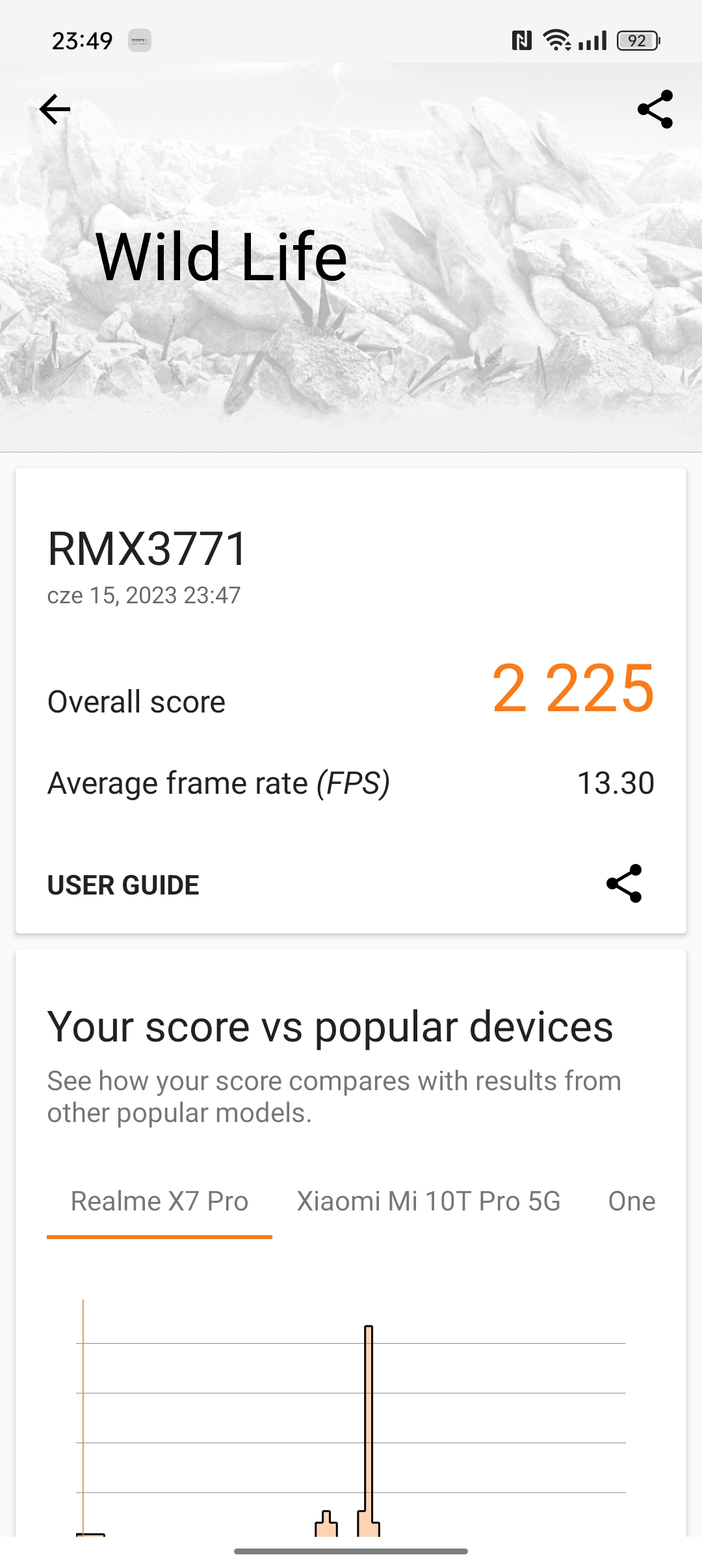Share the result from the header
Screen dimensions: 702x1568
click(x=655, y=109)
